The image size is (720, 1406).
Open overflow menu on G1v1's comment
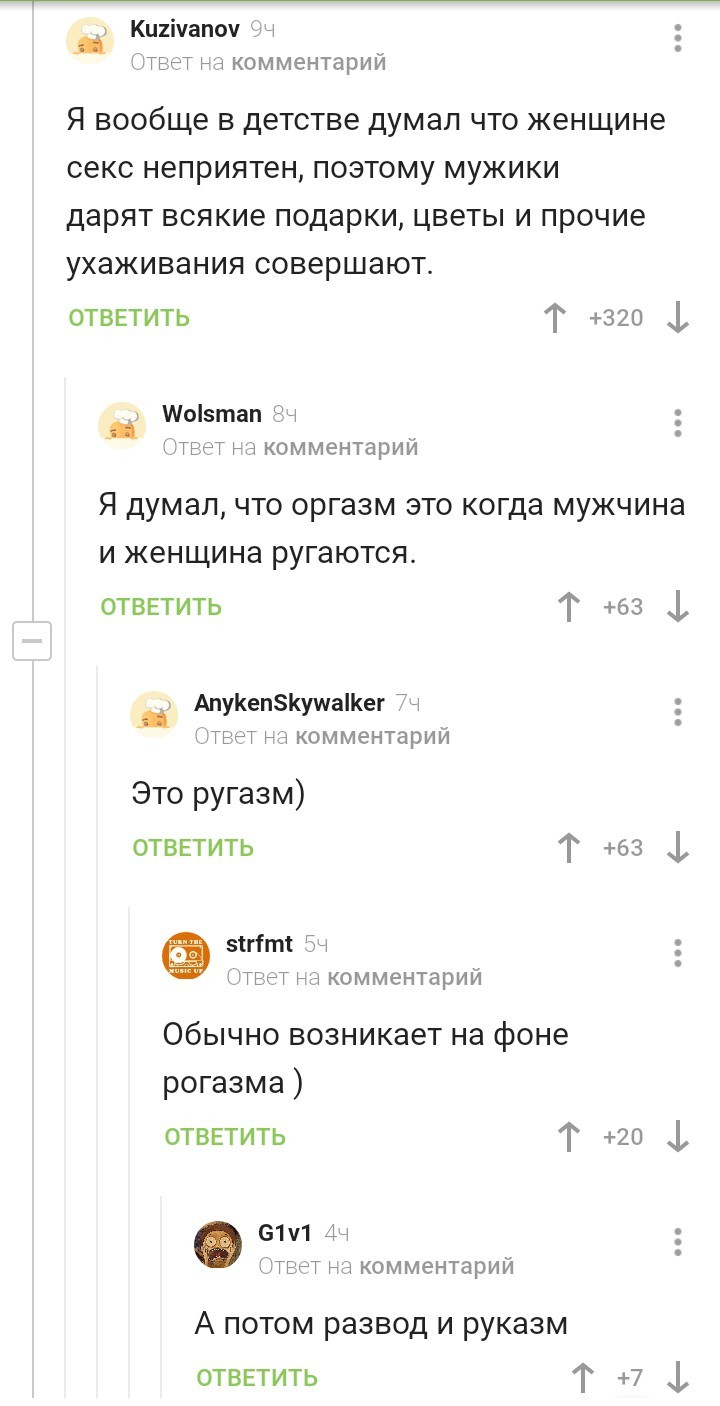[678, 1242]
